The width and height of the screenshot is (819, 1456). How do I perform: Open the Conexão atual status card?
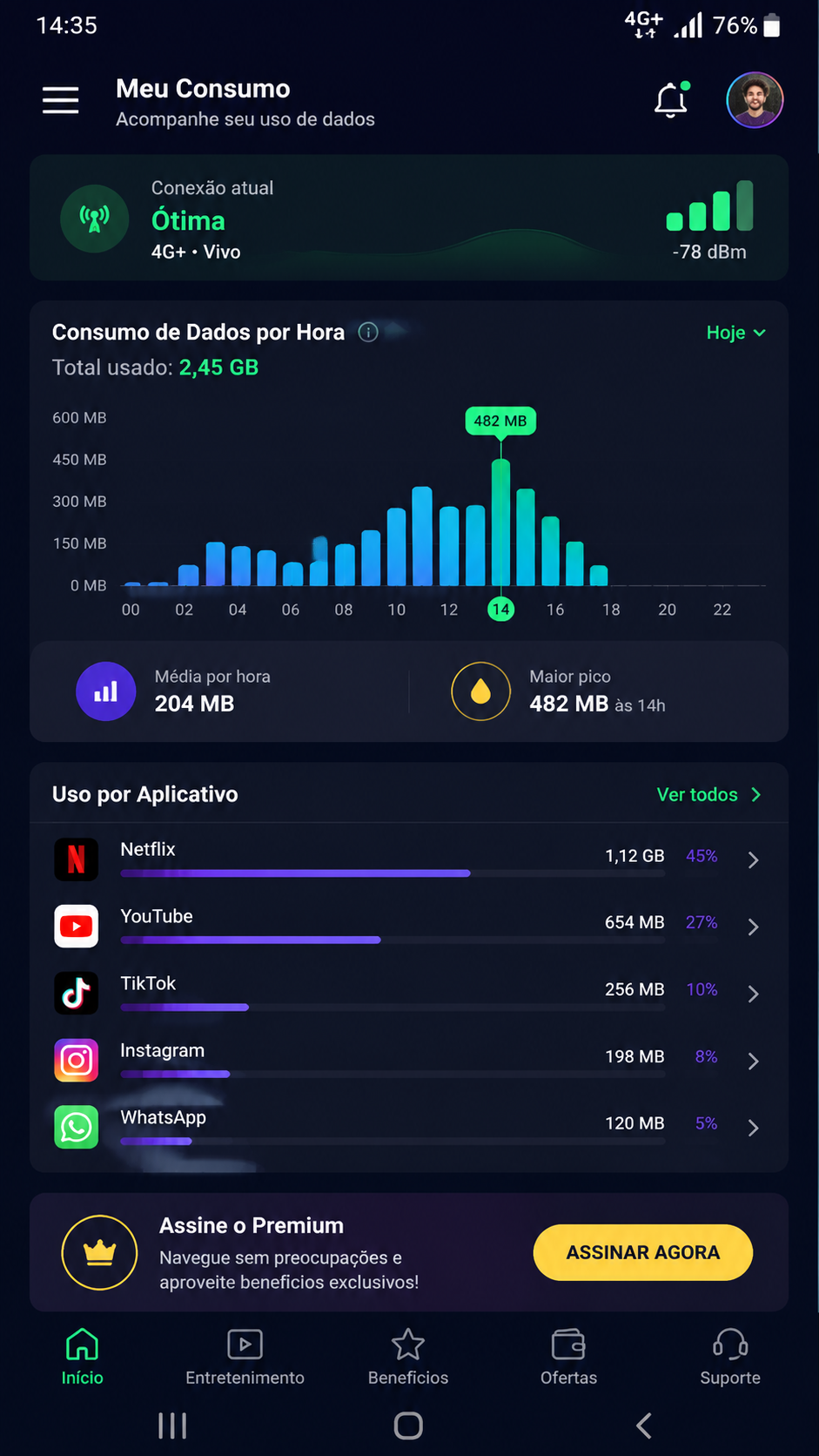tap(409, 218)
